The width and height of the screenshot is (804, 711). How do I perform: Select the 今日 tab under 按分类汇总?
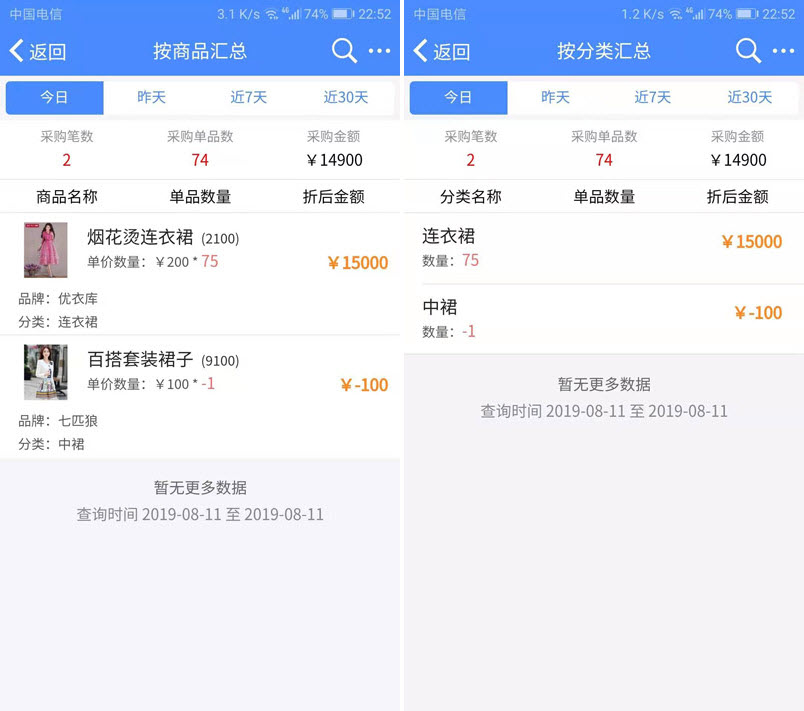(458, 98)
